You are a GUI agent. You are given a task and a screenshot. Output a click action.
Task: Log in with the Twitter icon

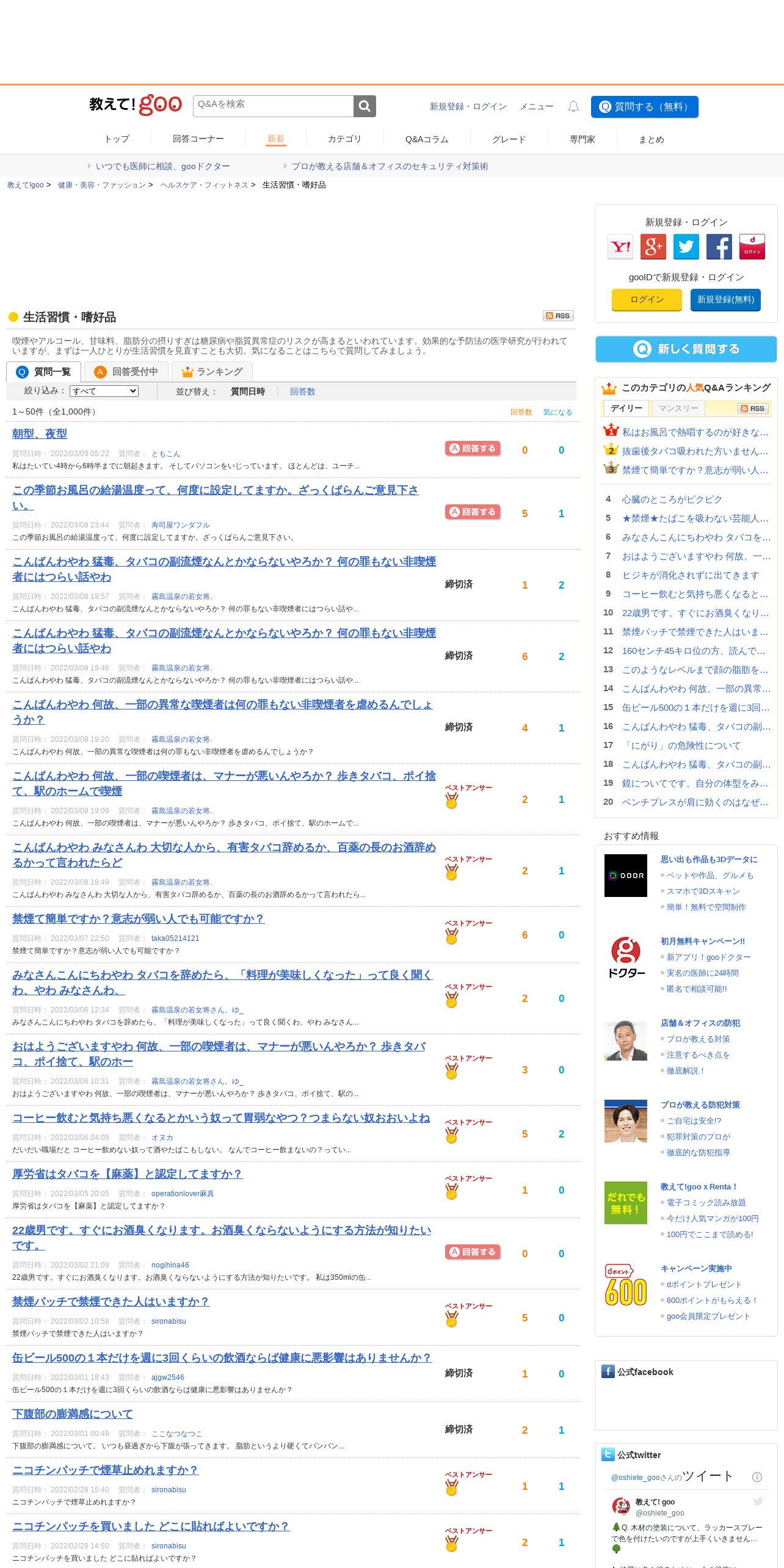click(686, 247)
